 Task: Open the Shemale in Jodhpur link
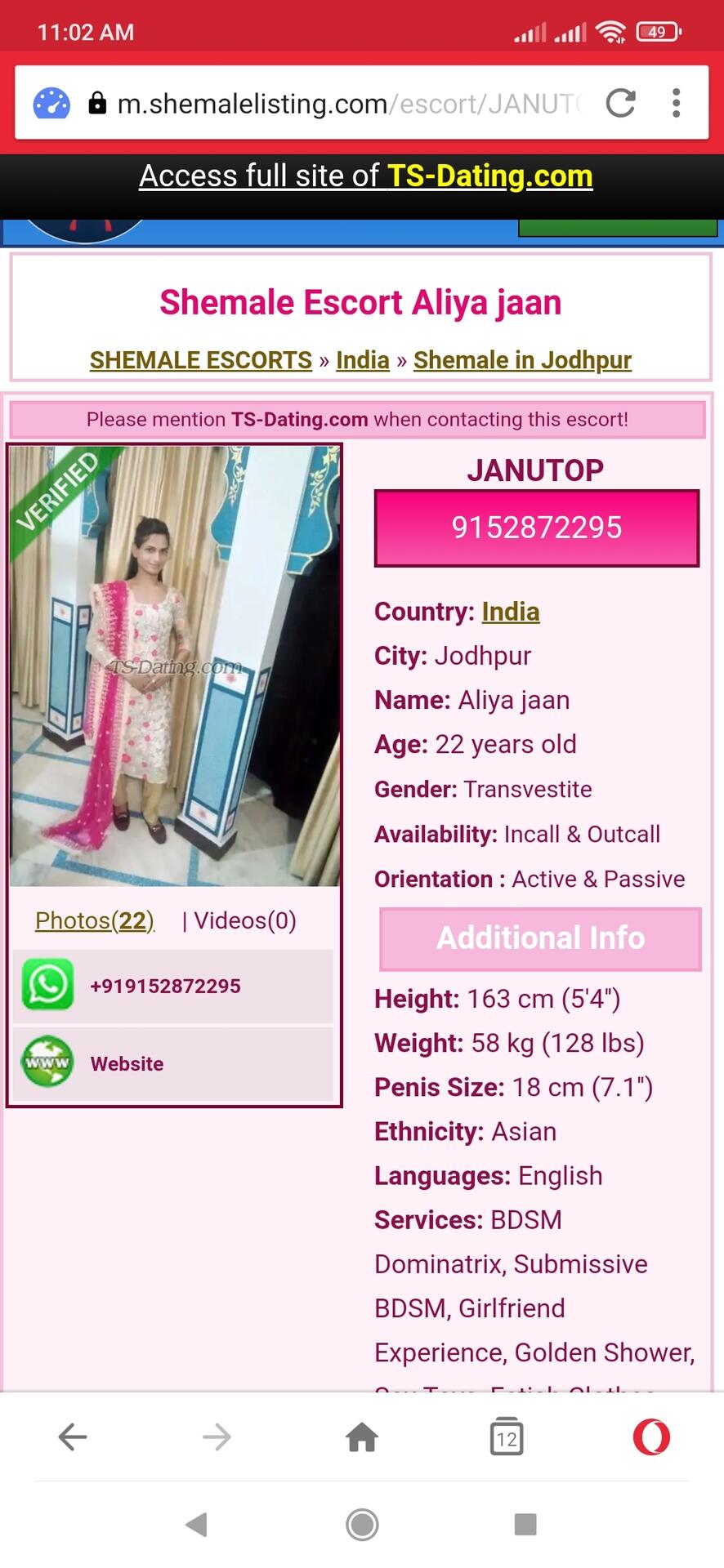pos(522,360)
